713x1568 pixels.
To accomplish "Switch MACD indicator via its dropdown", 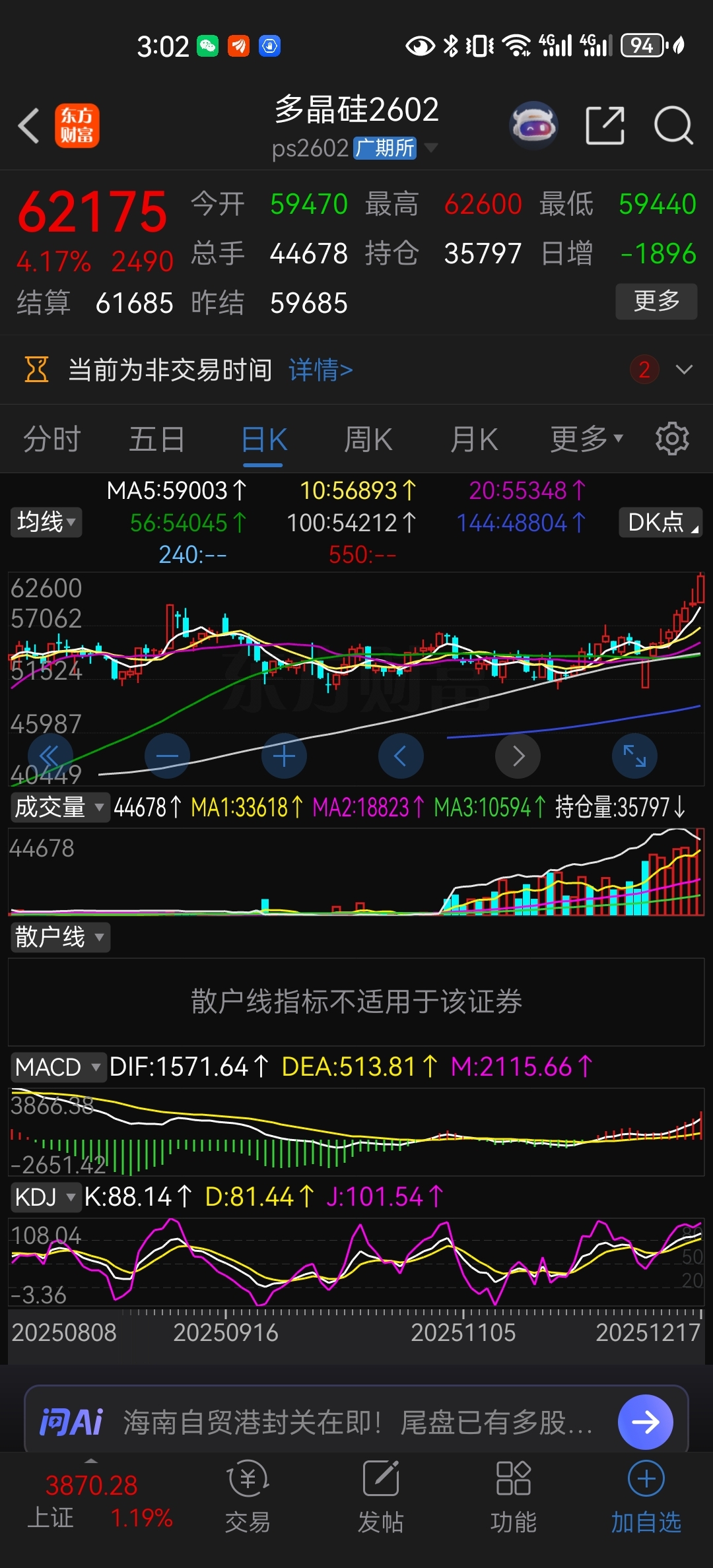I will [58, 1066].
